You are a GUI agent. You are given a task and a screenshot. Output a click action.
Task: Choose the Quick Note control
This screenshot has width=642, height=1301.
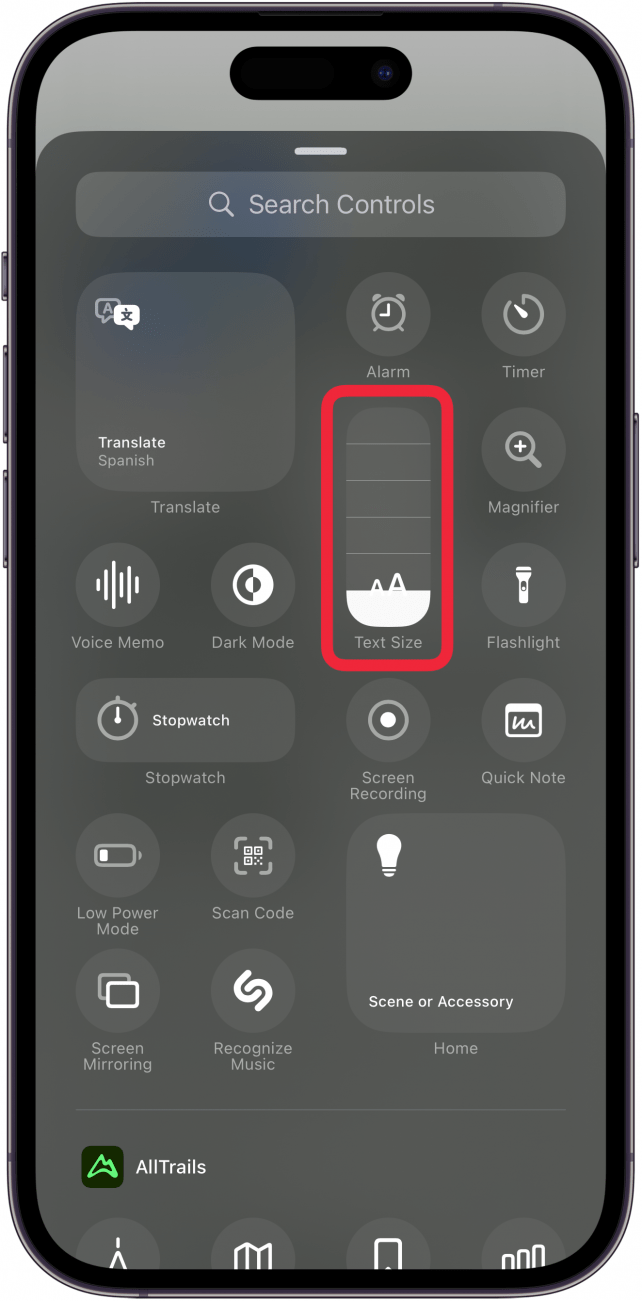click(523, 720)
